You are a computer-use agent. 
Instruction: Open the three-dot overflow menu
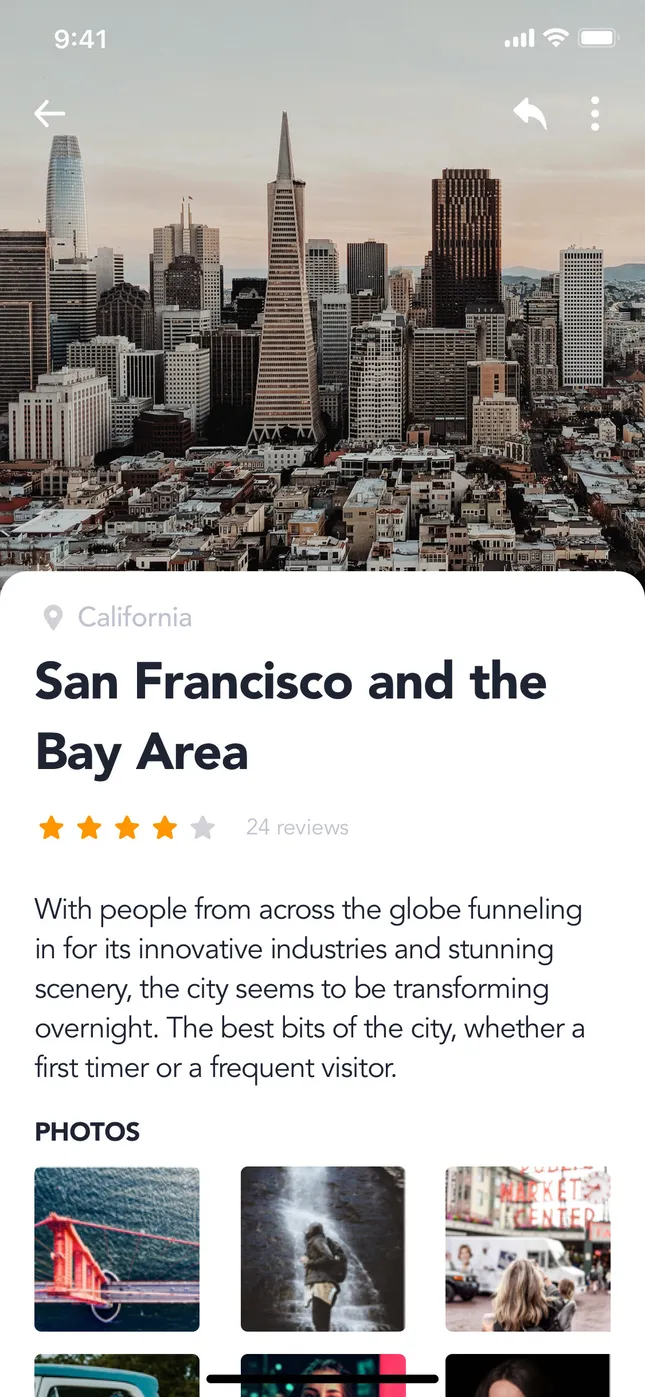(595, 114)
